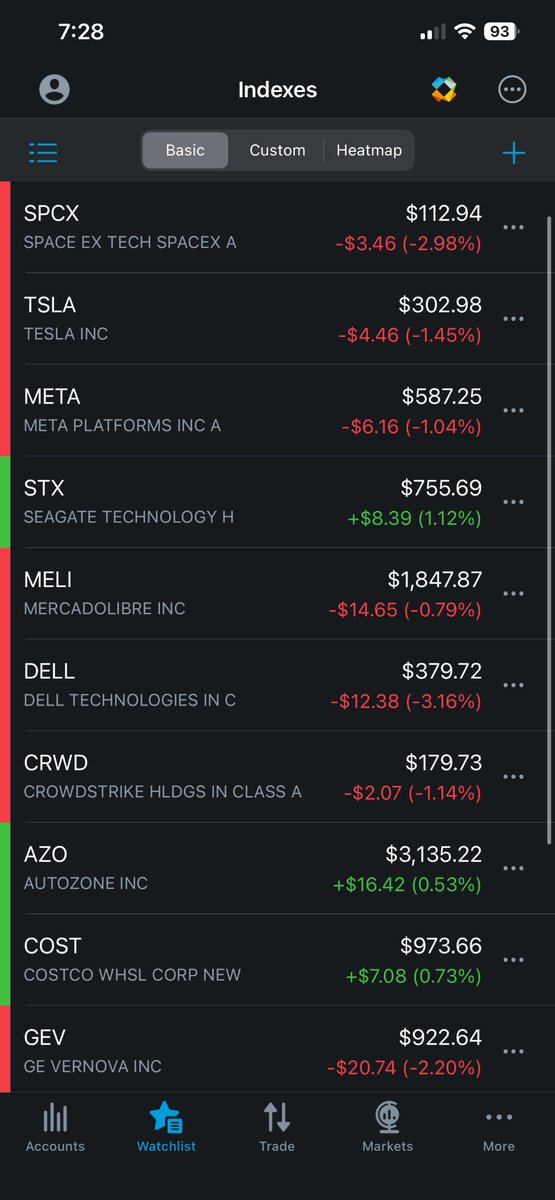This screenshot has height=1200, width=555.
Task: Select the Basic view
Action: click(185, 151)
